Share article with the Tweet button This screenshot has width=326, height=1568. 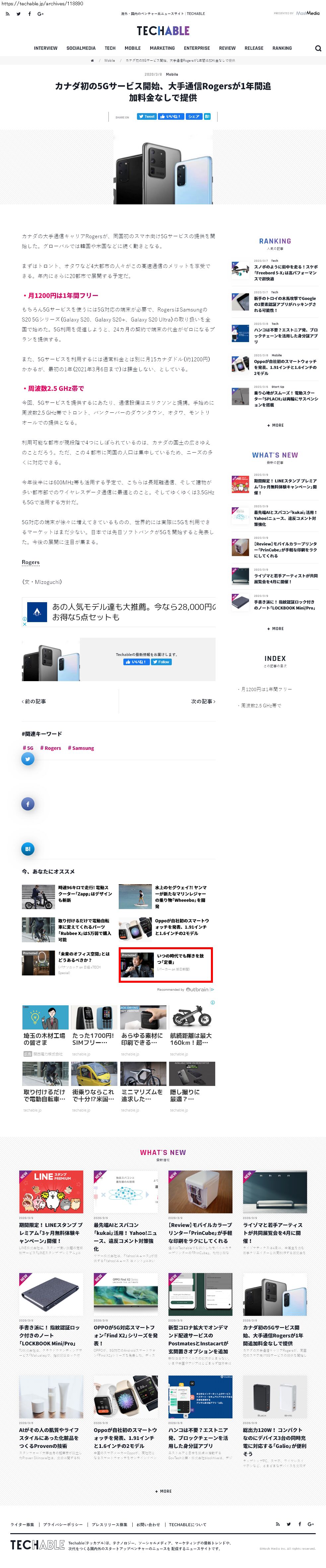[x=147, y=116]
